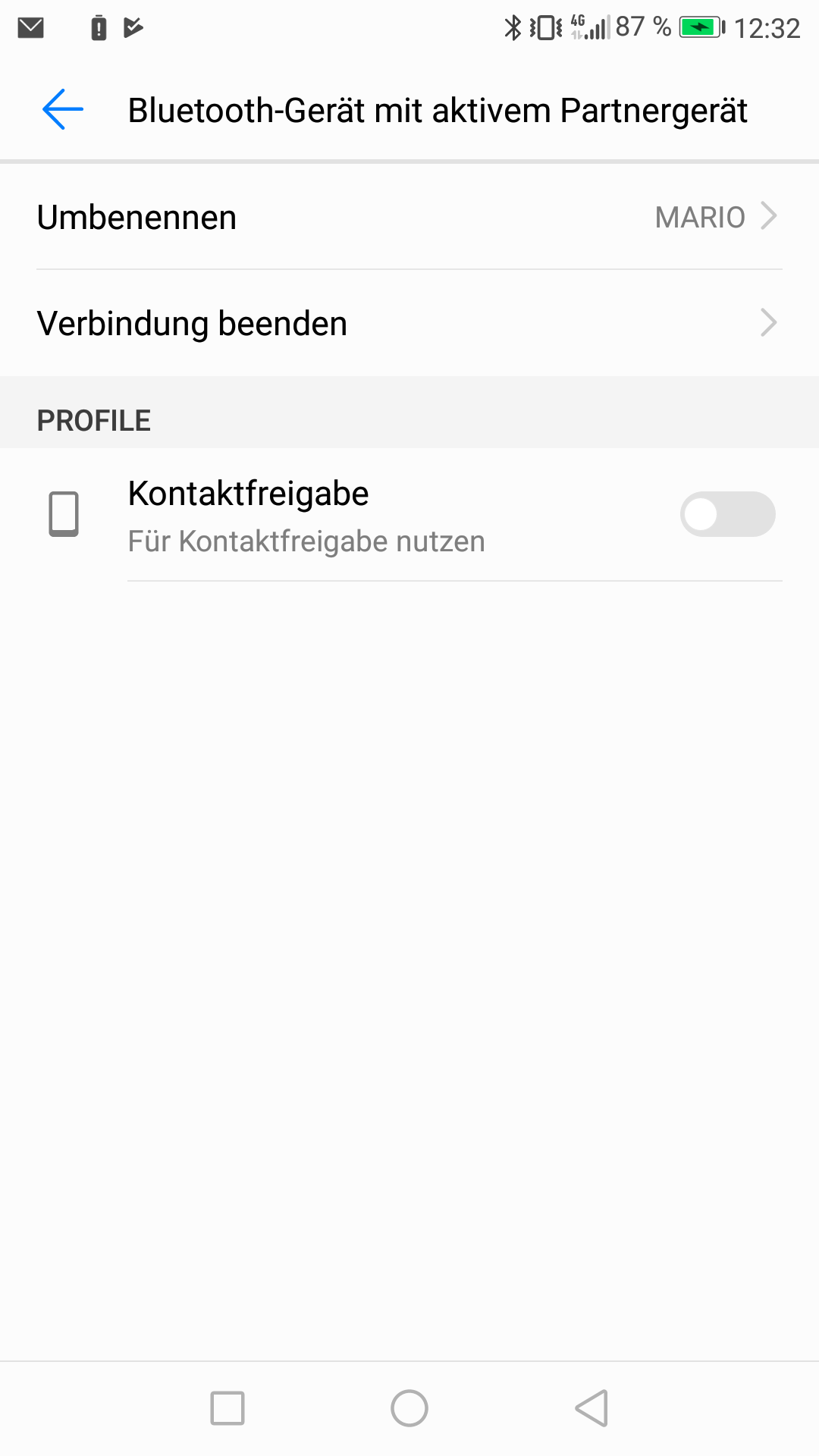819x1456 pixels.
Task: Go to home screen via circle button
Action: tap(409, 1408)
